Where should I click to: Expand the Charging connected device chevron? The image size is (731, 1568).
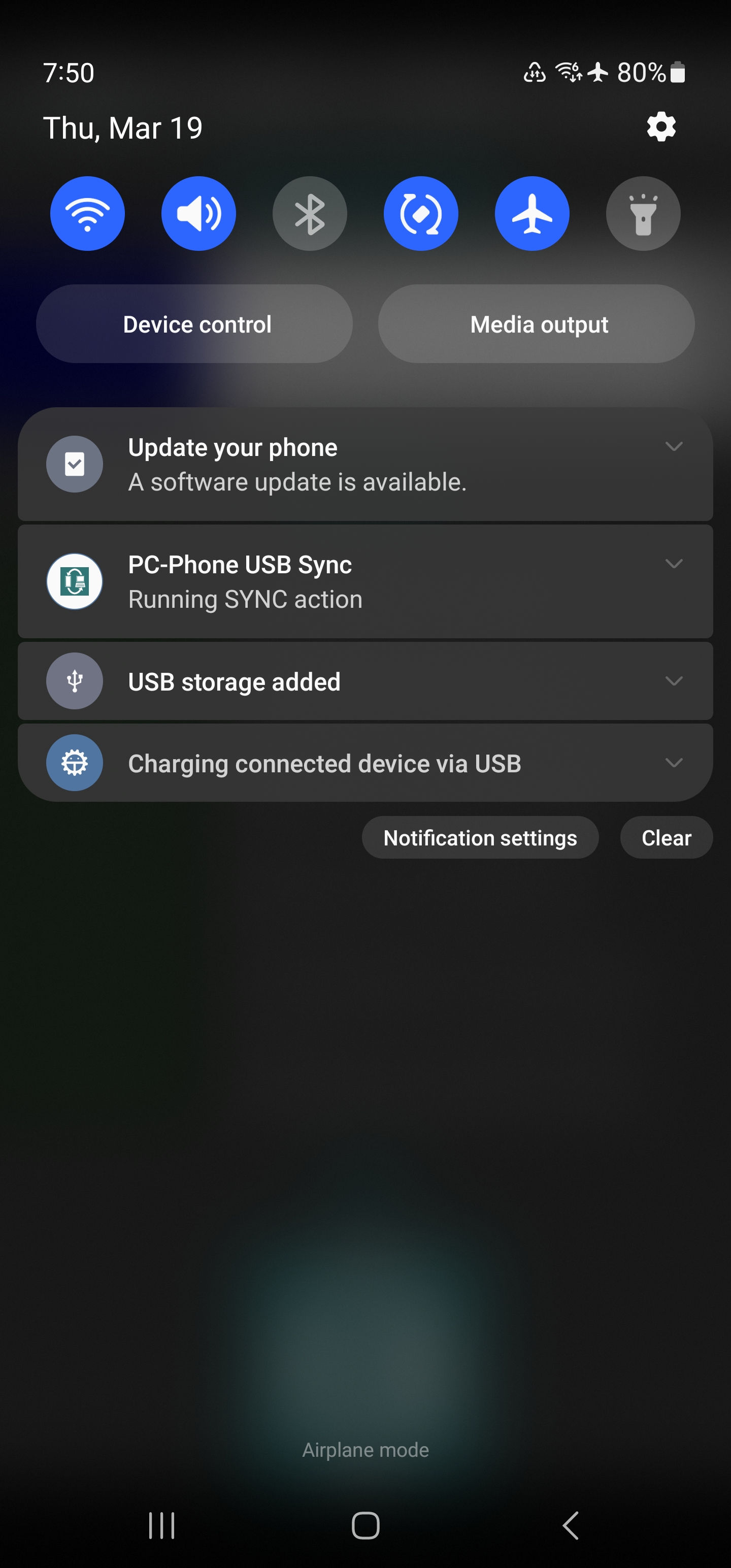(674, 763)
